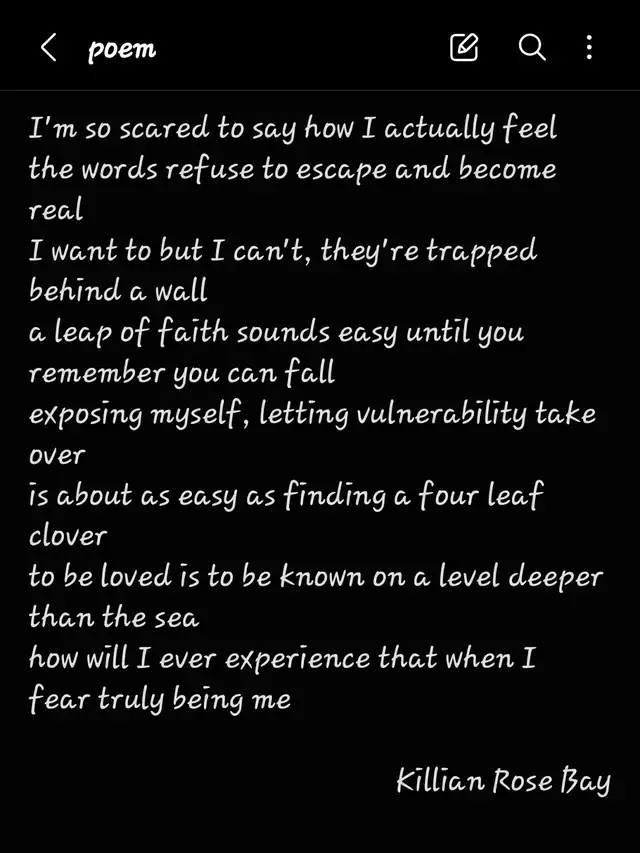The image size is (640, 853).
Task: Edit the poem note
Action: coord(464,48)
